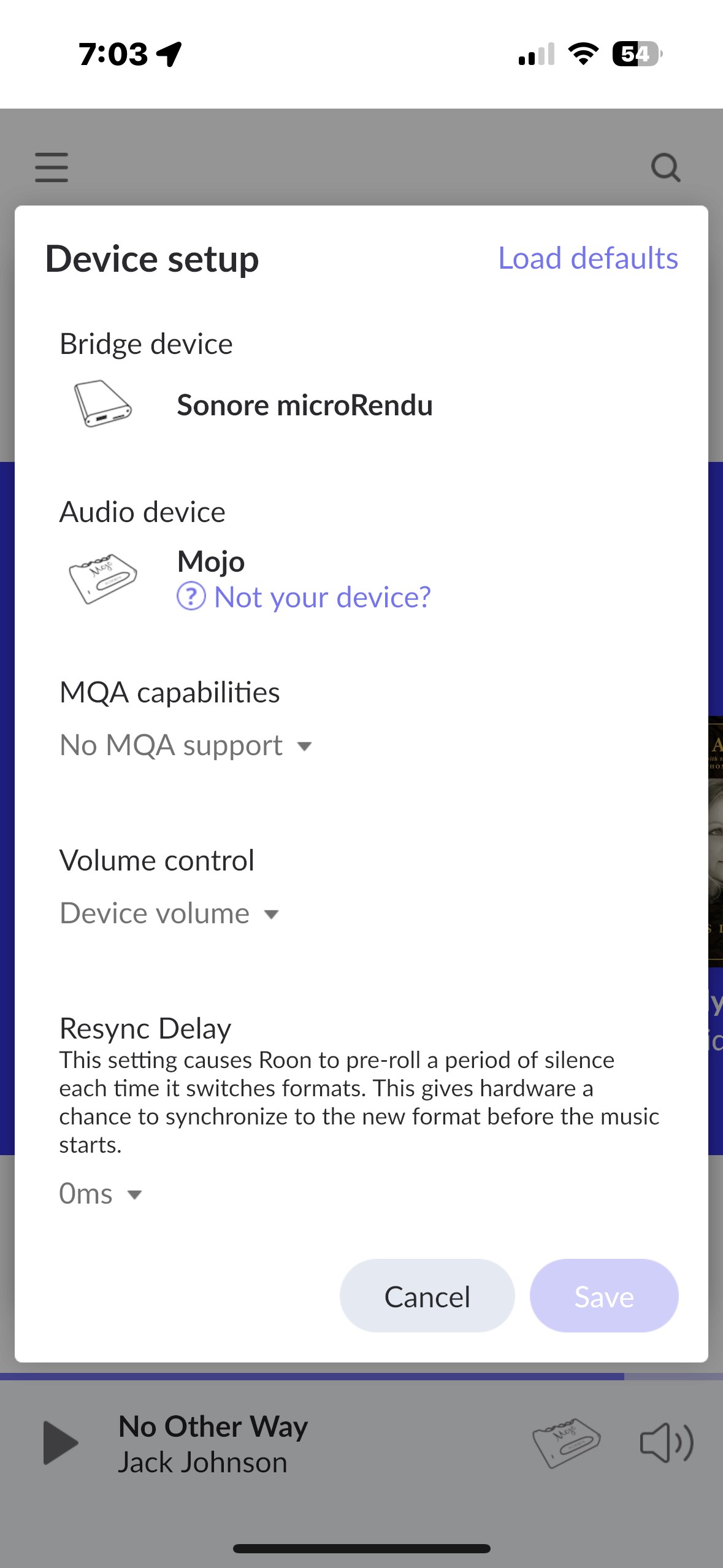Cancel the device setup dialog
The width and height of the screenshot is (723, 1568).
[427, 1296]
